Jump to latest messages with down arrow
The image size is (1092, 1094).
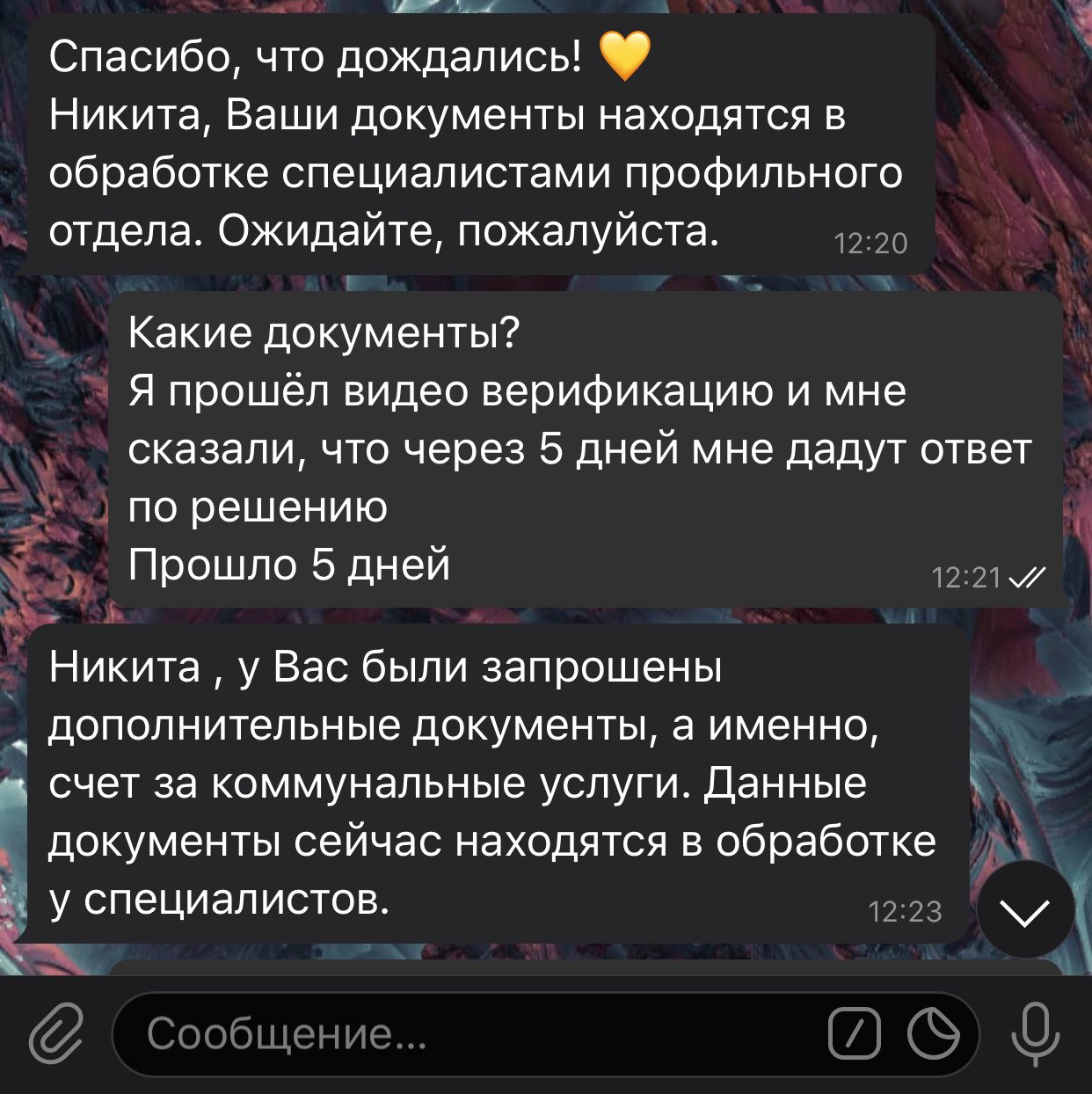pos(1025,911)
